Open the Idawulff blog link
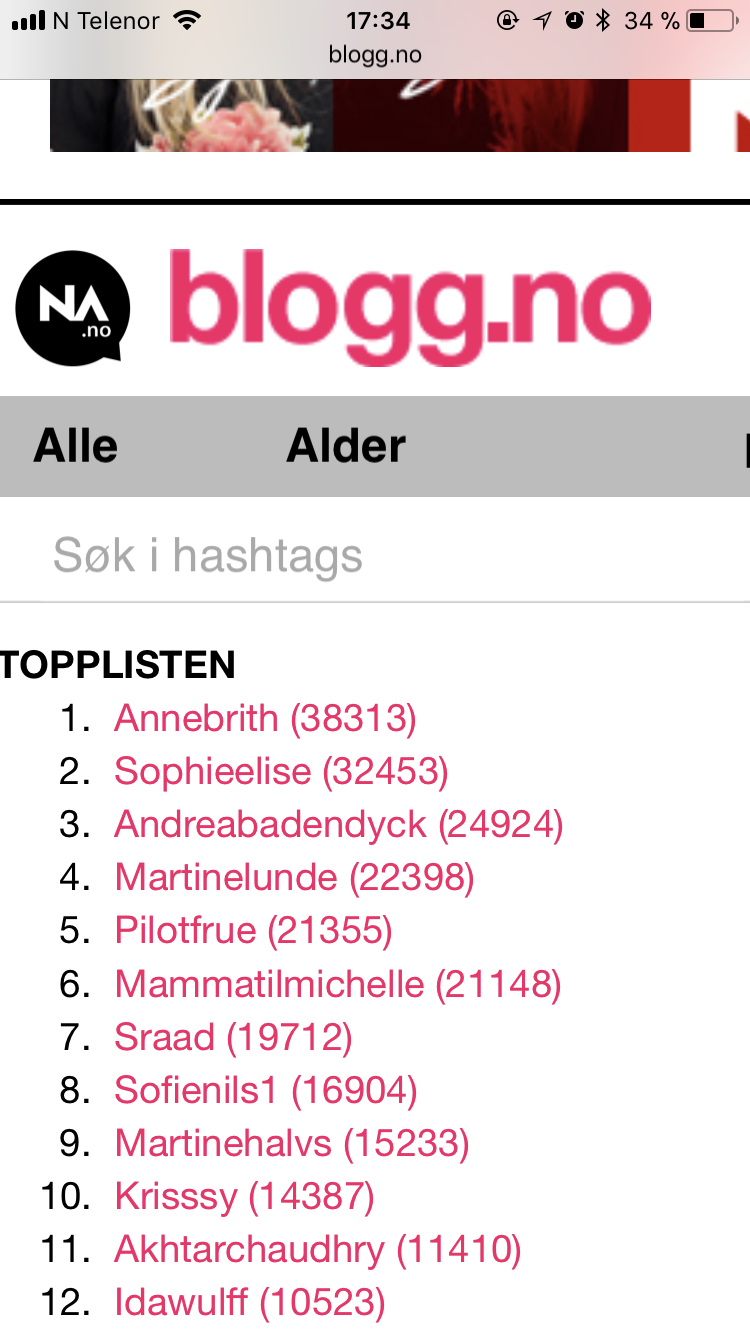Image resolution: width=750 pixels, height=1334 pixels. [250, 1302]
